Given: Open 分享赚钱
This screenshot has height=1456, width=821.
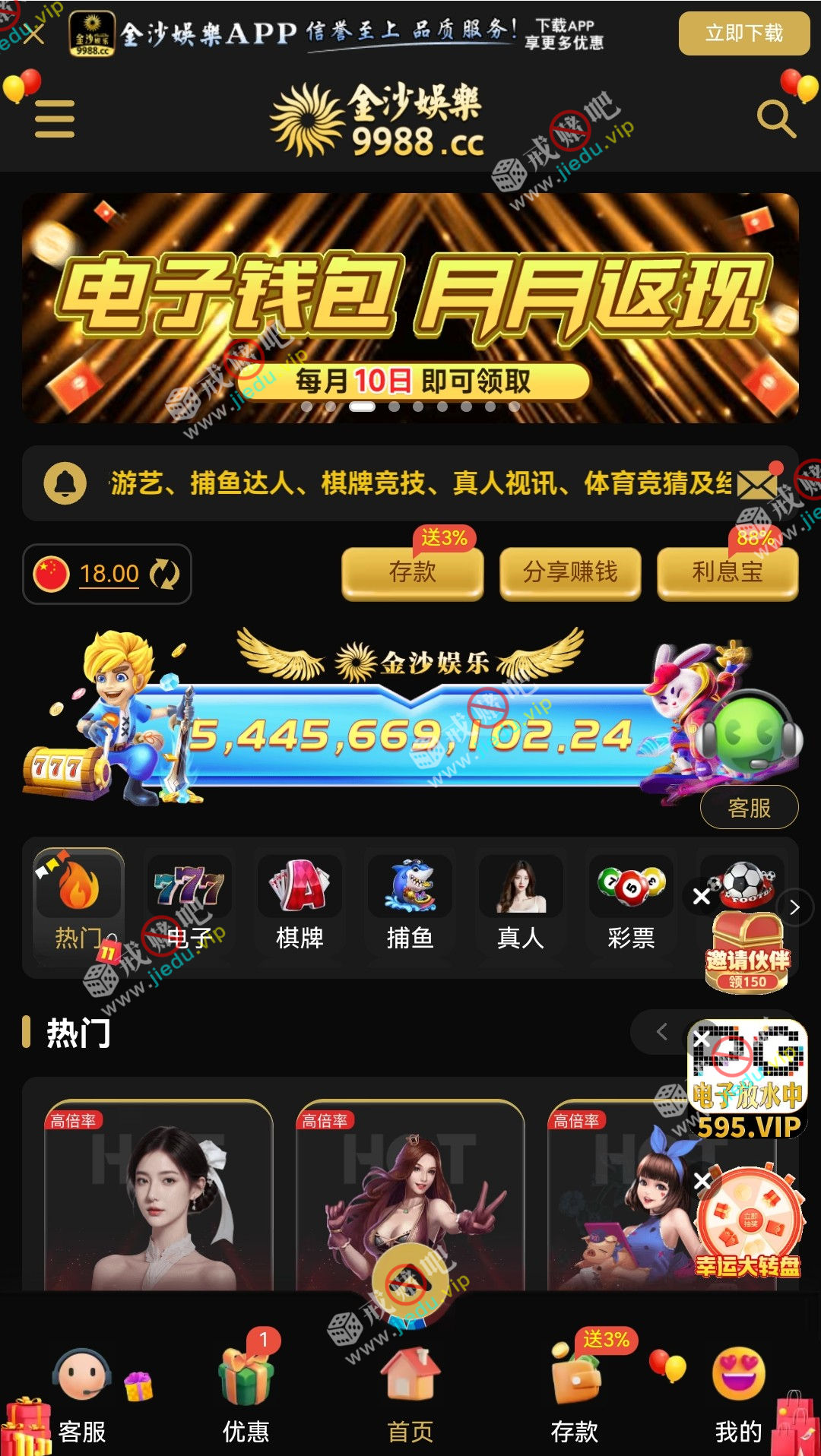Looking at the screenshot, I should [570, 572].
